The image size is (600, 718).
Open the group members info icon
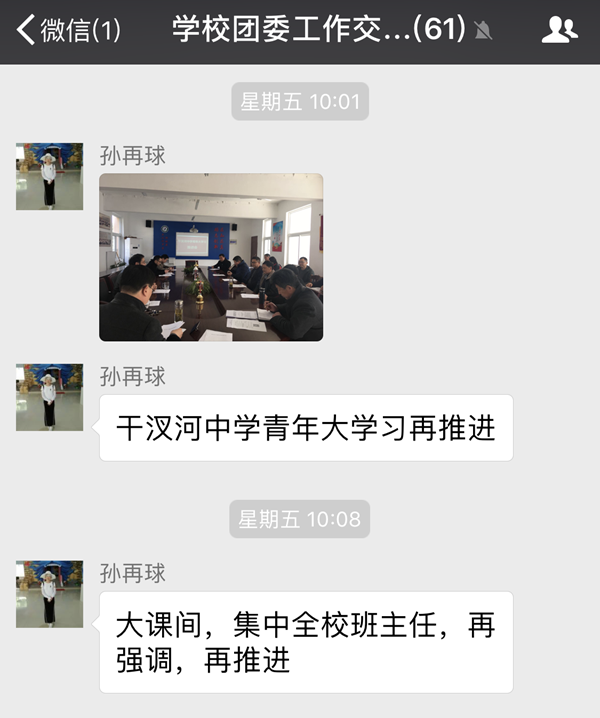click(x=559, y=30)
